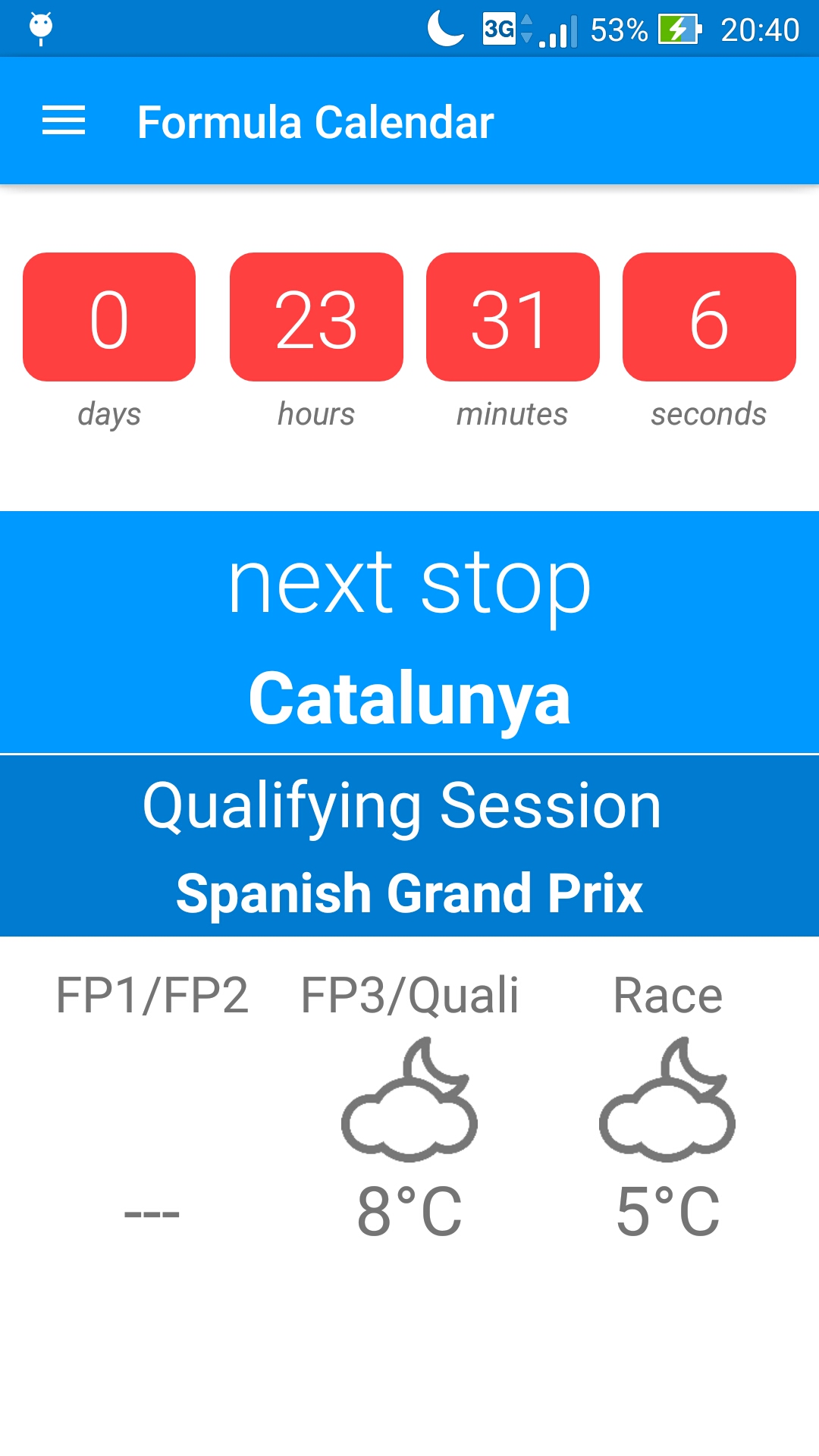819x1456 pixels.
Task: Tap the hours countdown box showing 23
Action: (x=316, y=318)
